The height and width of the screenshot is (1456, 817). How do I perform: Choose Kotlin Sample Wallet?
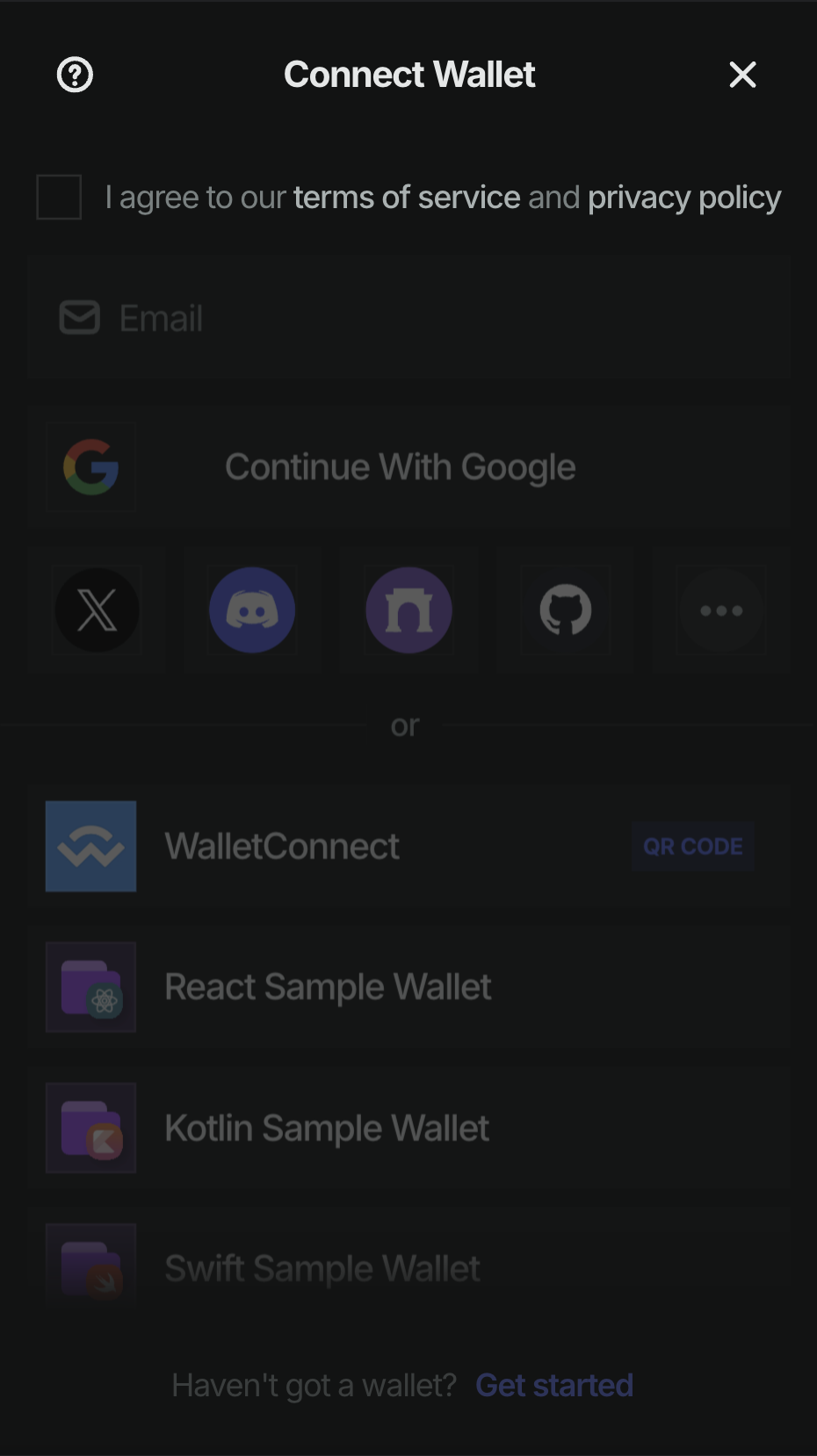[408, 1128]
